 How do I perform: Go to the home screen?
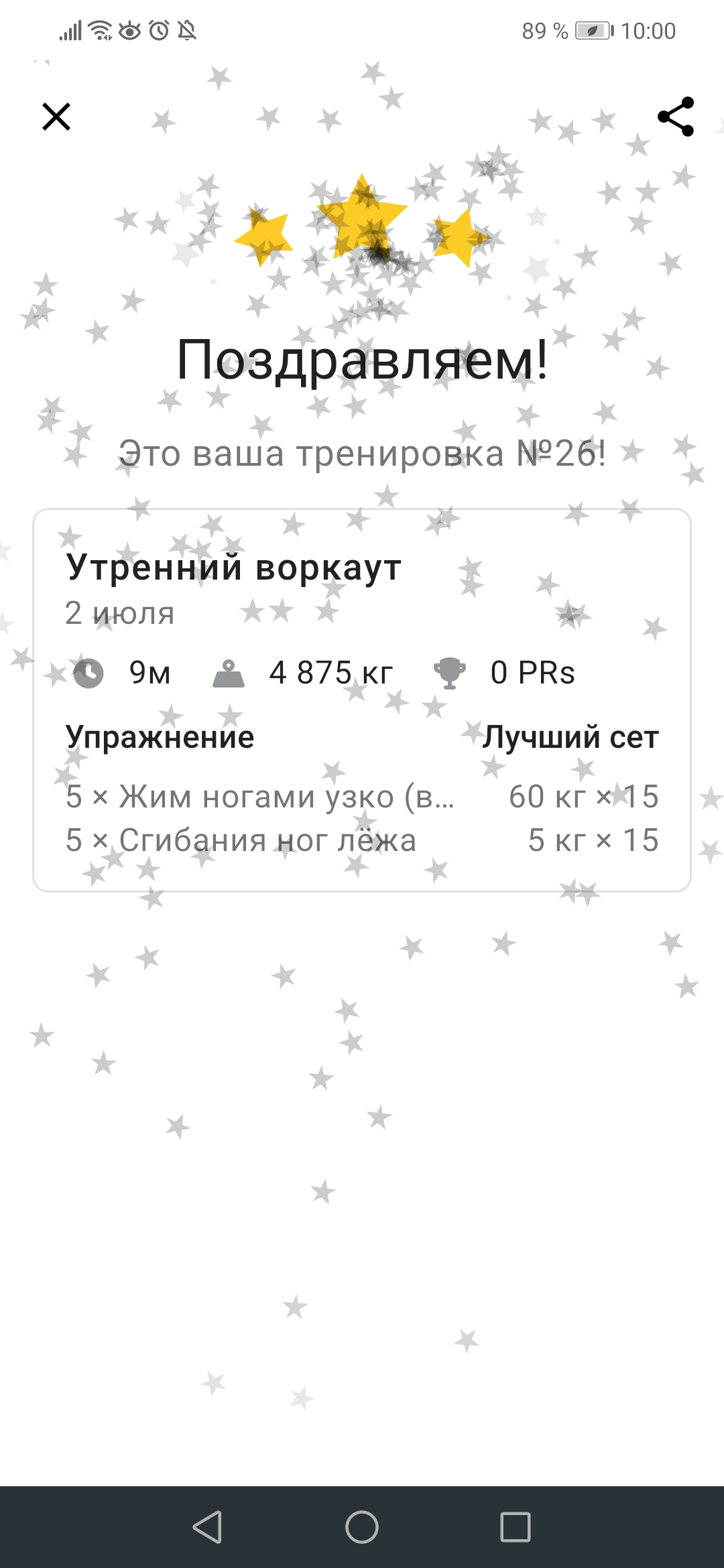coord(362,1527)
